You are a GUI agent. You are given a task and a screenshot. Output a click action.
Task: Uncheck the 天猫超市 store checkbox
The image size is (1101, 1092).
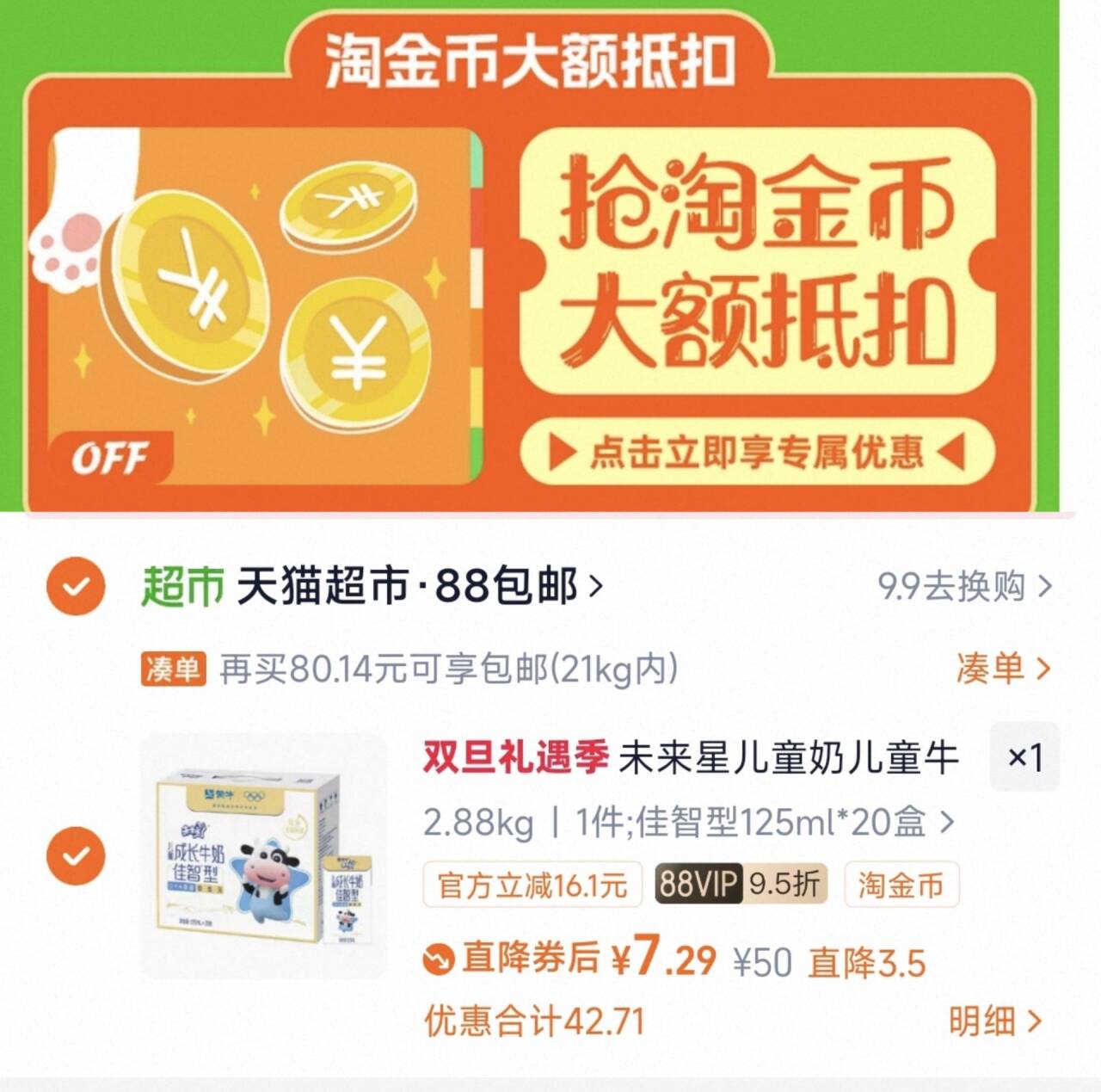pyautogui.click(x=76, y=587)
